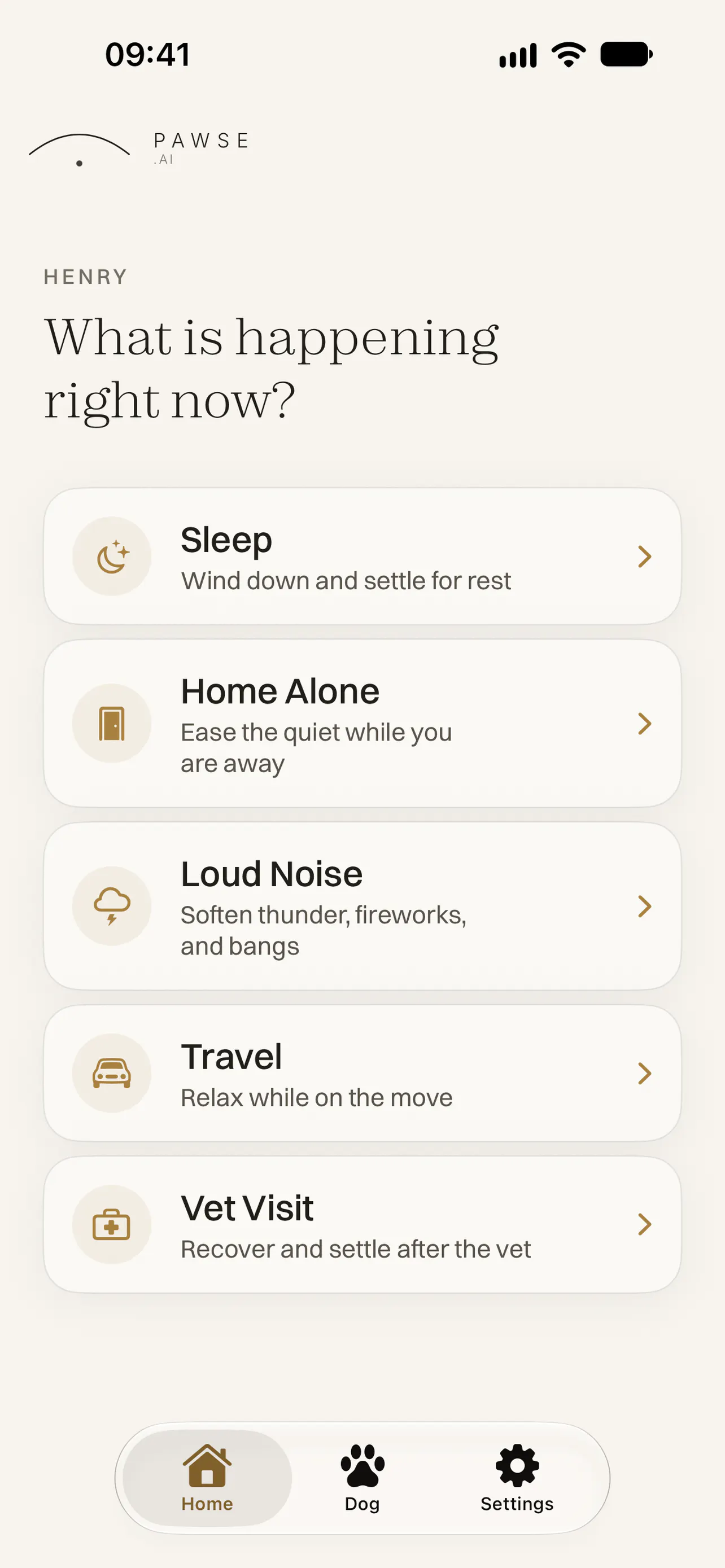The image size is (725, 1568).
Task: Open the Travel card
Action: [x=362, y=1072]
